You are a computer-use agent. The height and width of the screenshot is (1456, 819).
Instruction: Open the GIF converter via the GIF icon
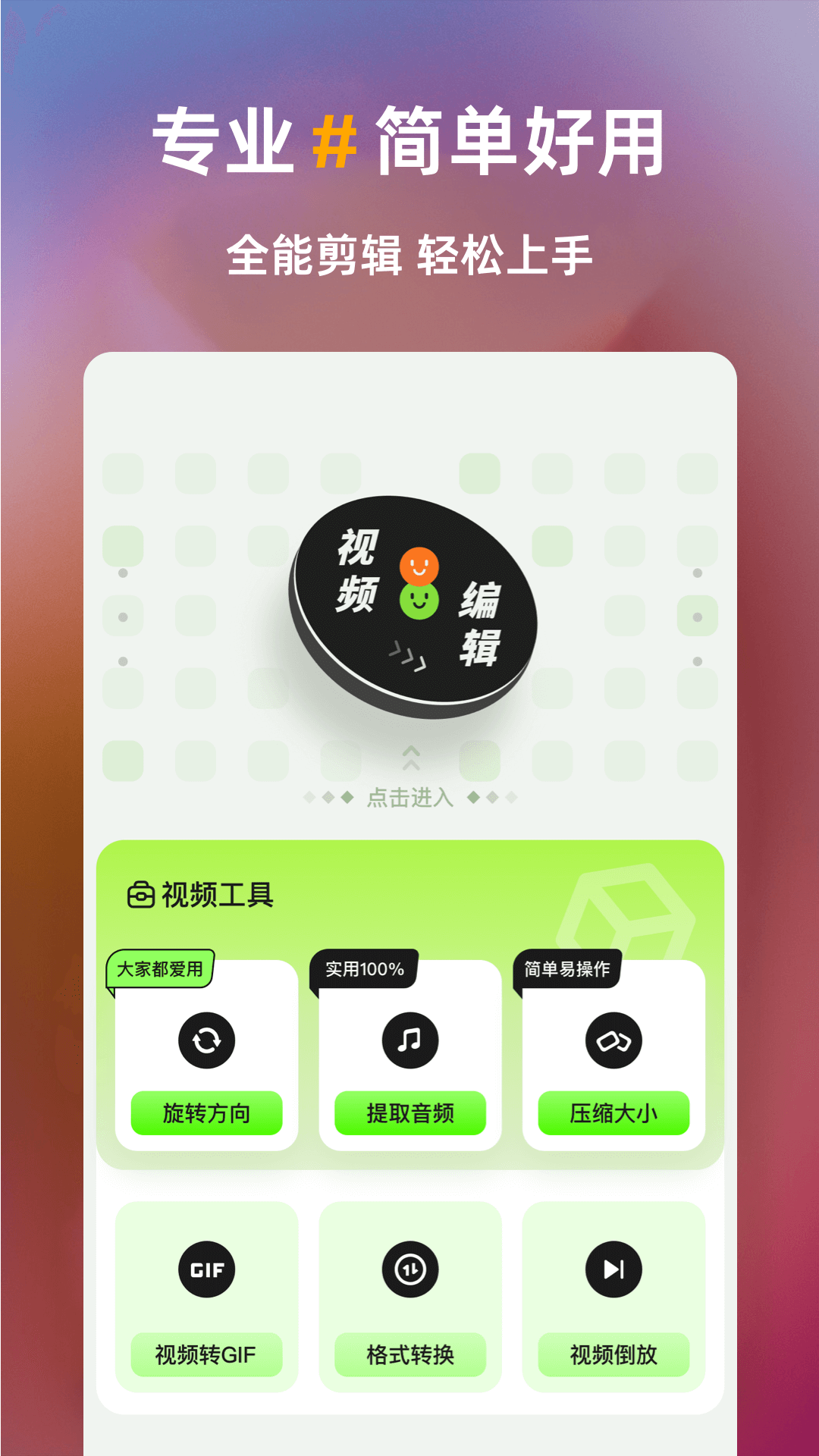pos(206,1269)
